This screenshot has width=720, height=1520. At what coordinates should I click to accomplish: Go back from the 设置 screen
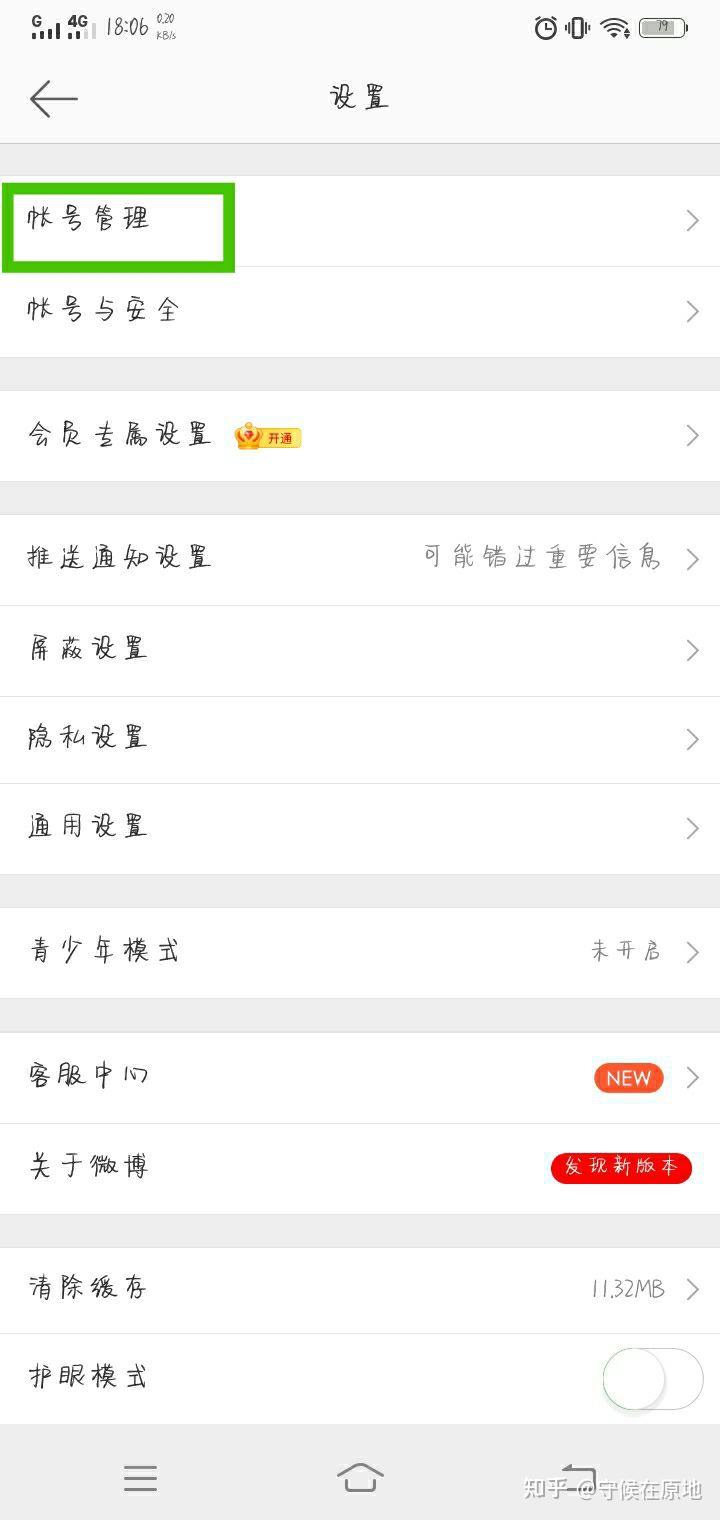54,98
